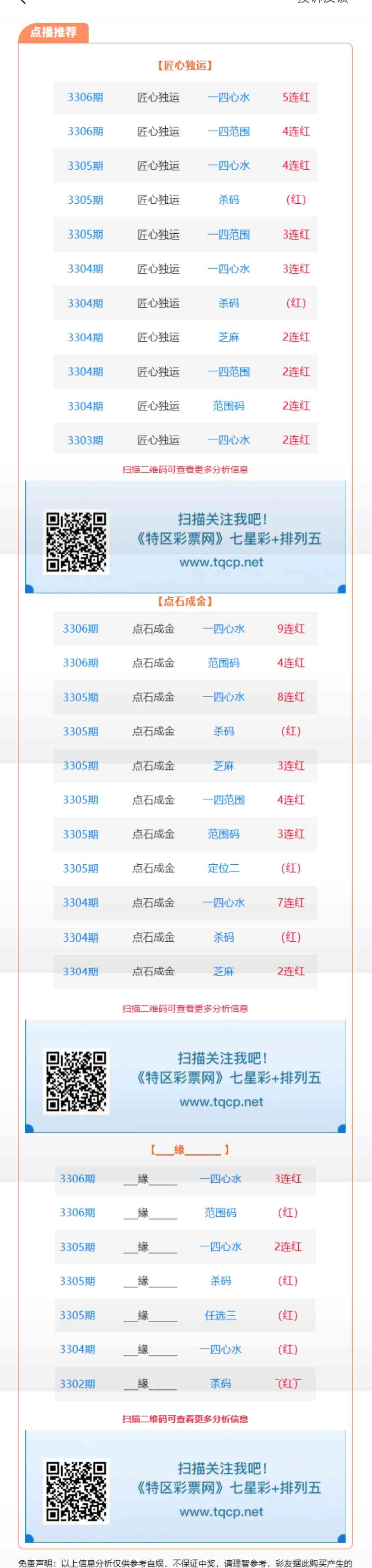This screenshot has width=372, height=1568.
Task: Open 3304期 匠心独运 芝麻 2连红 row
Action: coord(185,337)
